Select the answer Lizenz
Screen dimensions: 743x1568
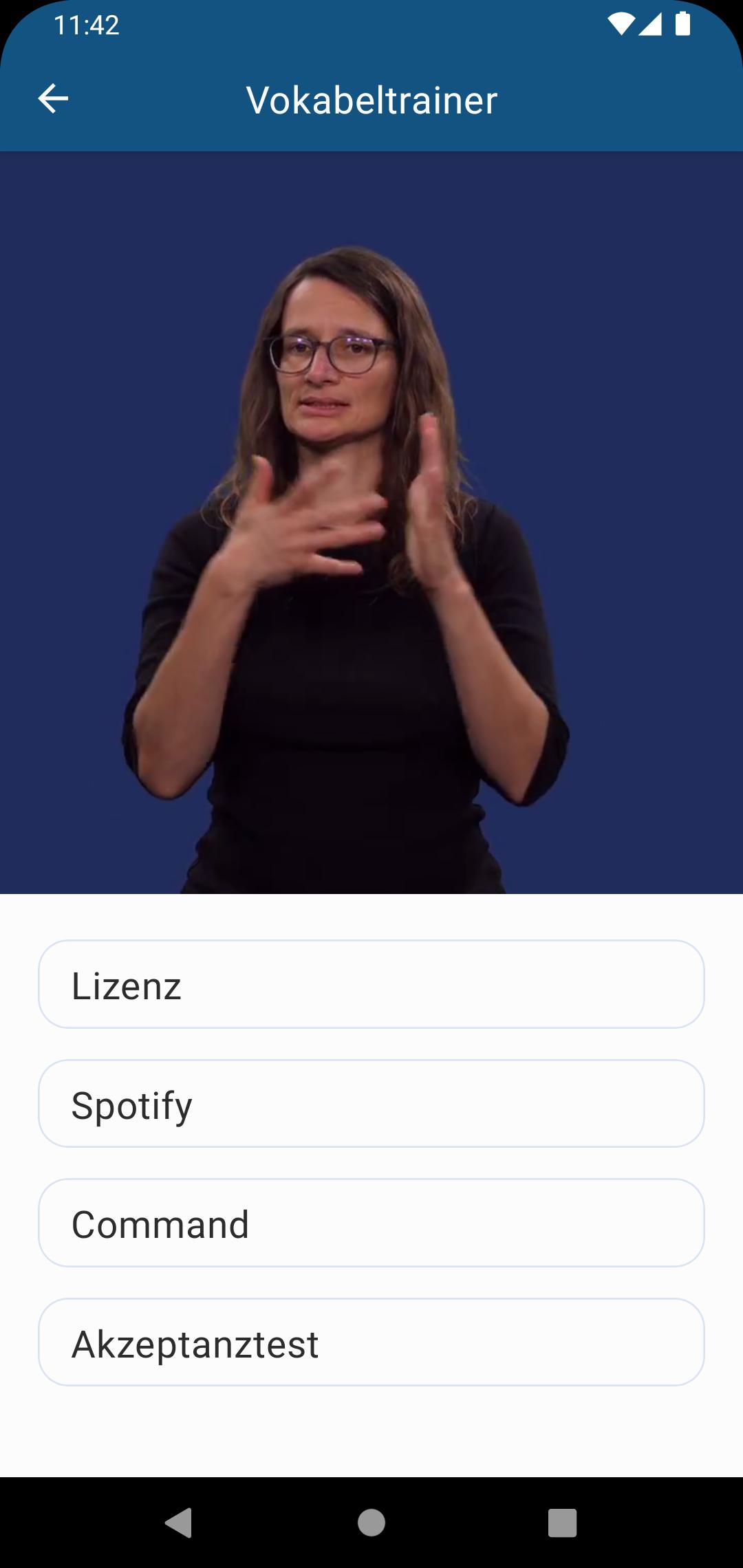[x=371, y=984]
